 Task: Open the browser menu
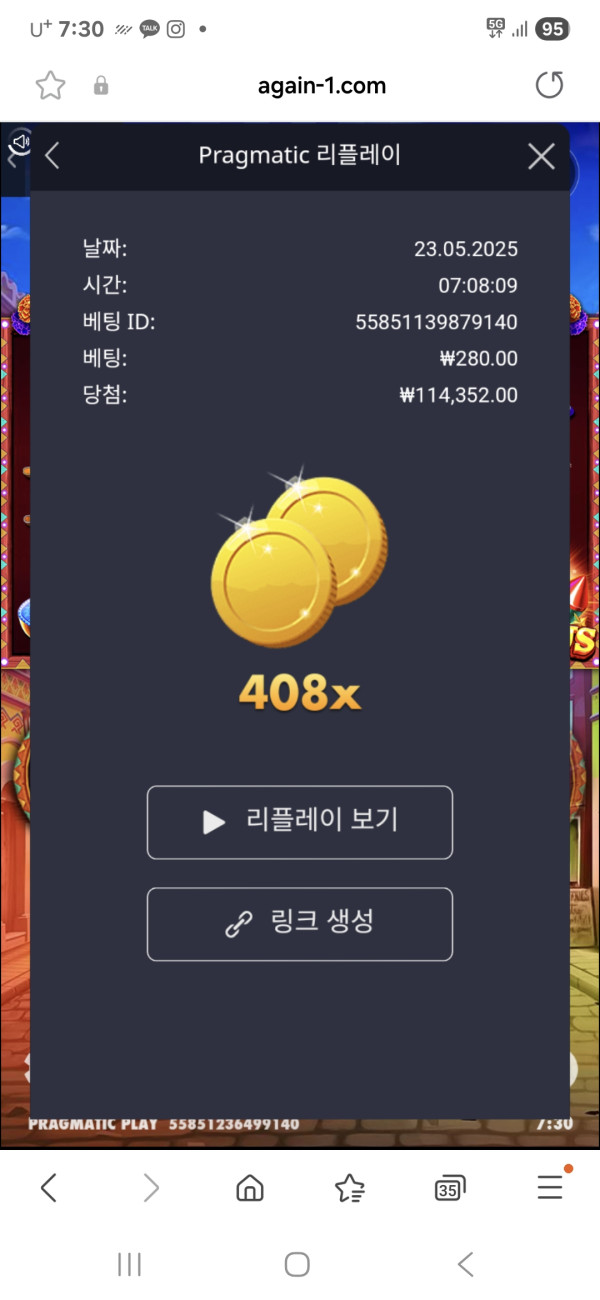pyautogui.click(x=550, y=1187)
